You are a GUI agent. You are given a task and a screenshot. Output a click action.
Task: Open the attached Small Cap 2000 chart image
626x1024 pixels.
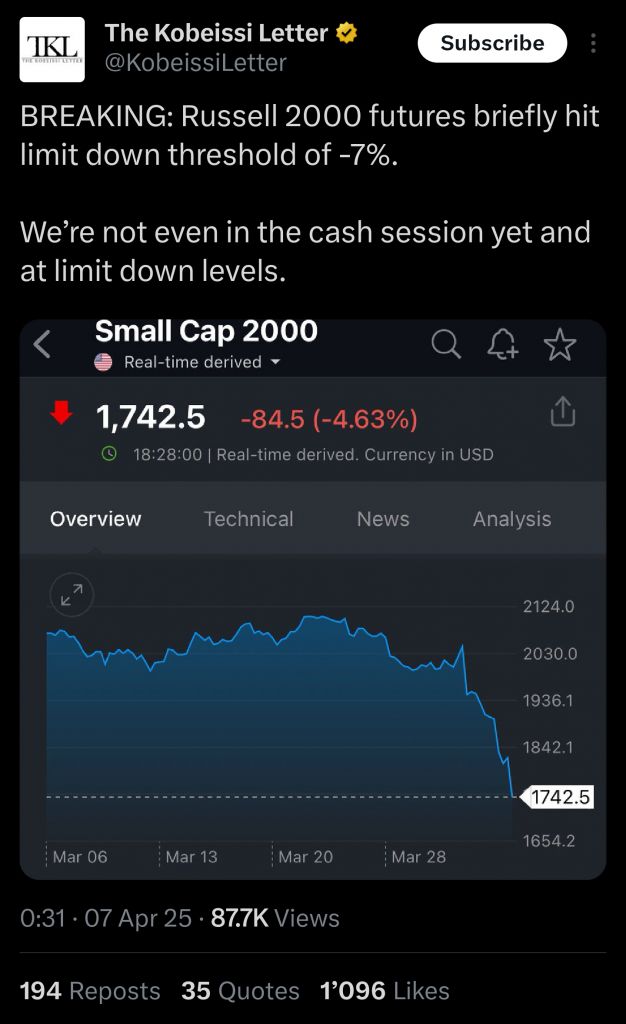click(x=313, y=599)
